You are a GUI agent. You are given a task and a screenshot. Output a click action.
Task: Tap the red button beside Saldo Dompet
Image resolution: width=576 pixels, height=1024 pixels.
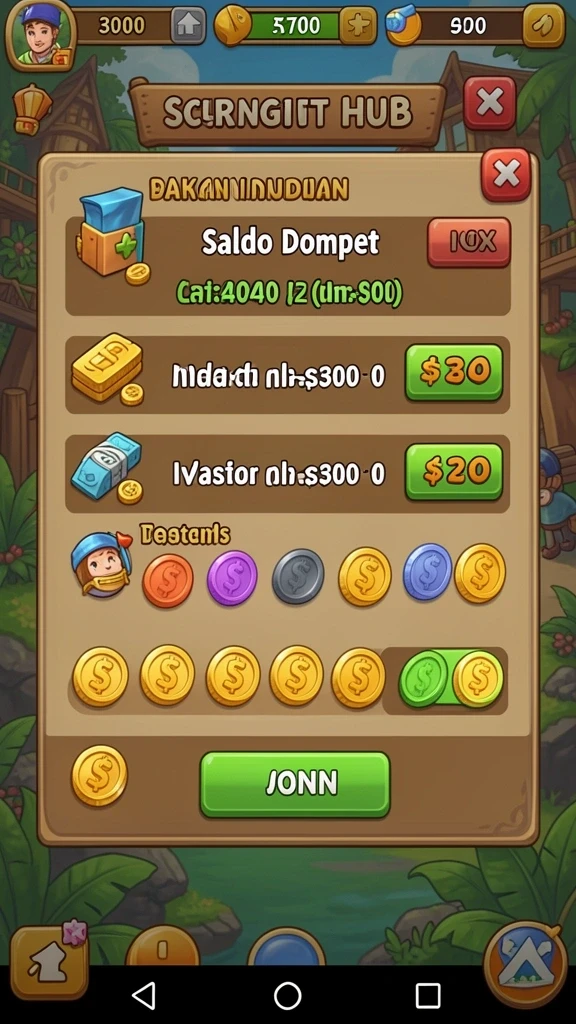pos(469,242)
